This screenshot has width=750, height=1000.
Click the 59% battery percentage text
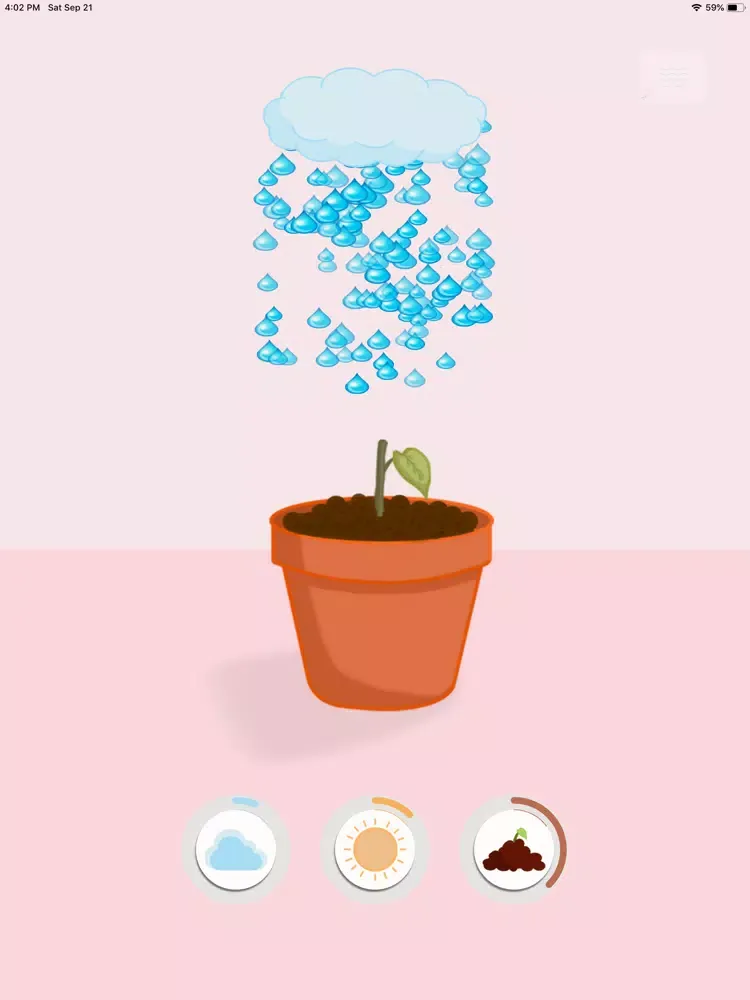(716, 8)
